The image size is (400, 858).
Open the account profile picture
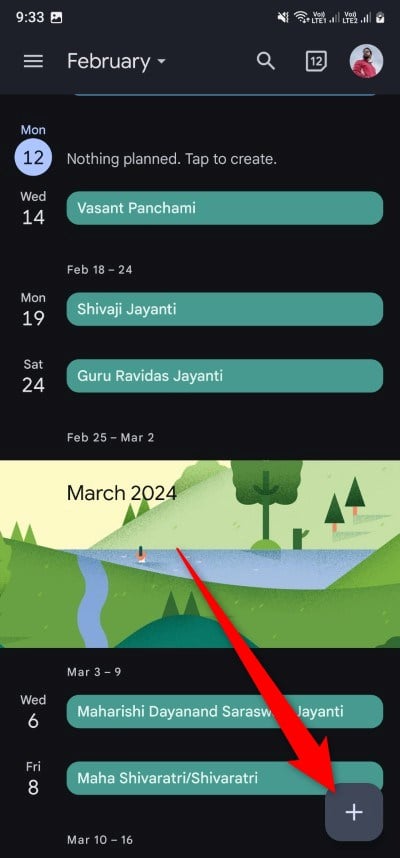click(366, 61)
